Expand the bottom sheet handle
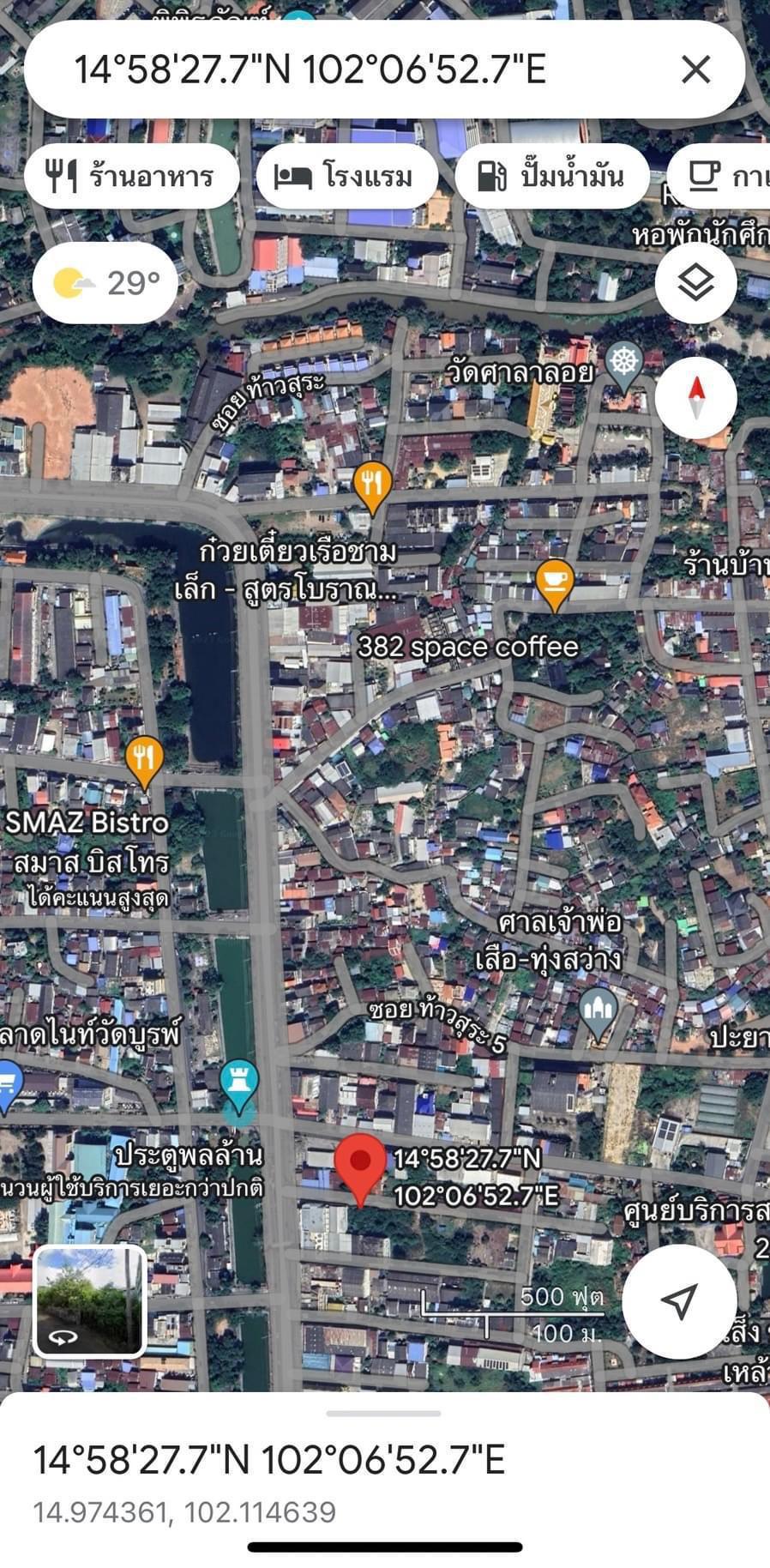Screen dimensions: 770x1568 (384, 1413)
